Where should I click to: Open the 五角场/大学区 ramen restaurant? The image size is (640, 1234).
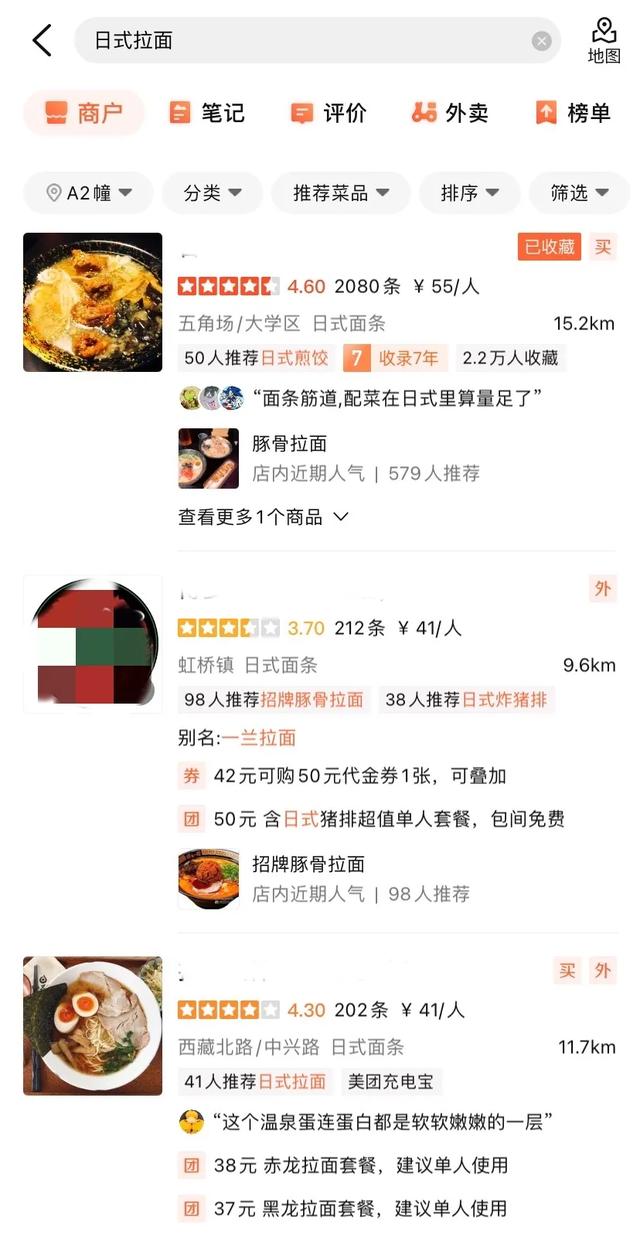[x=320, y=380]
